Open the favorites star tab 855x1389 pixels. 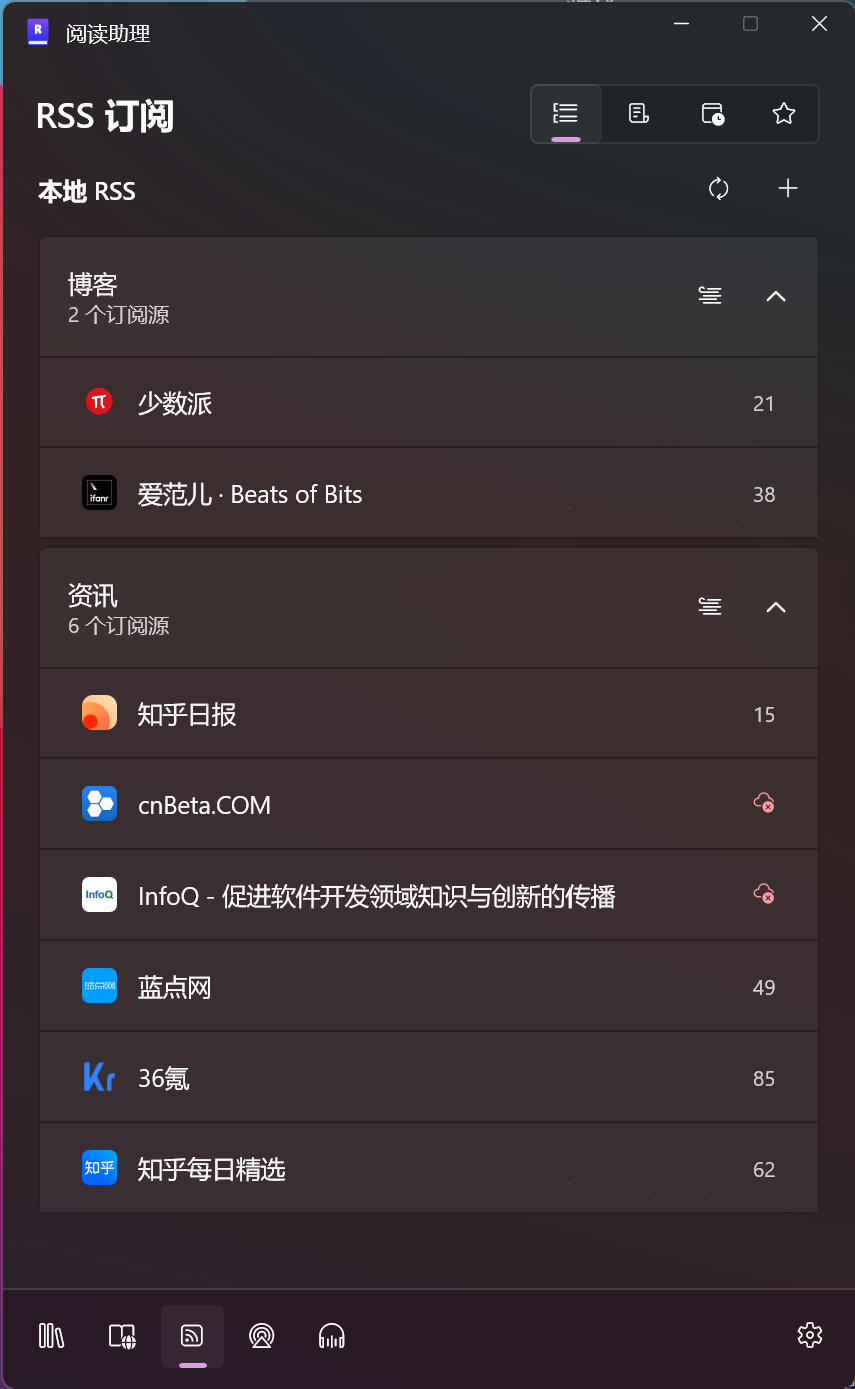(783, 113)
